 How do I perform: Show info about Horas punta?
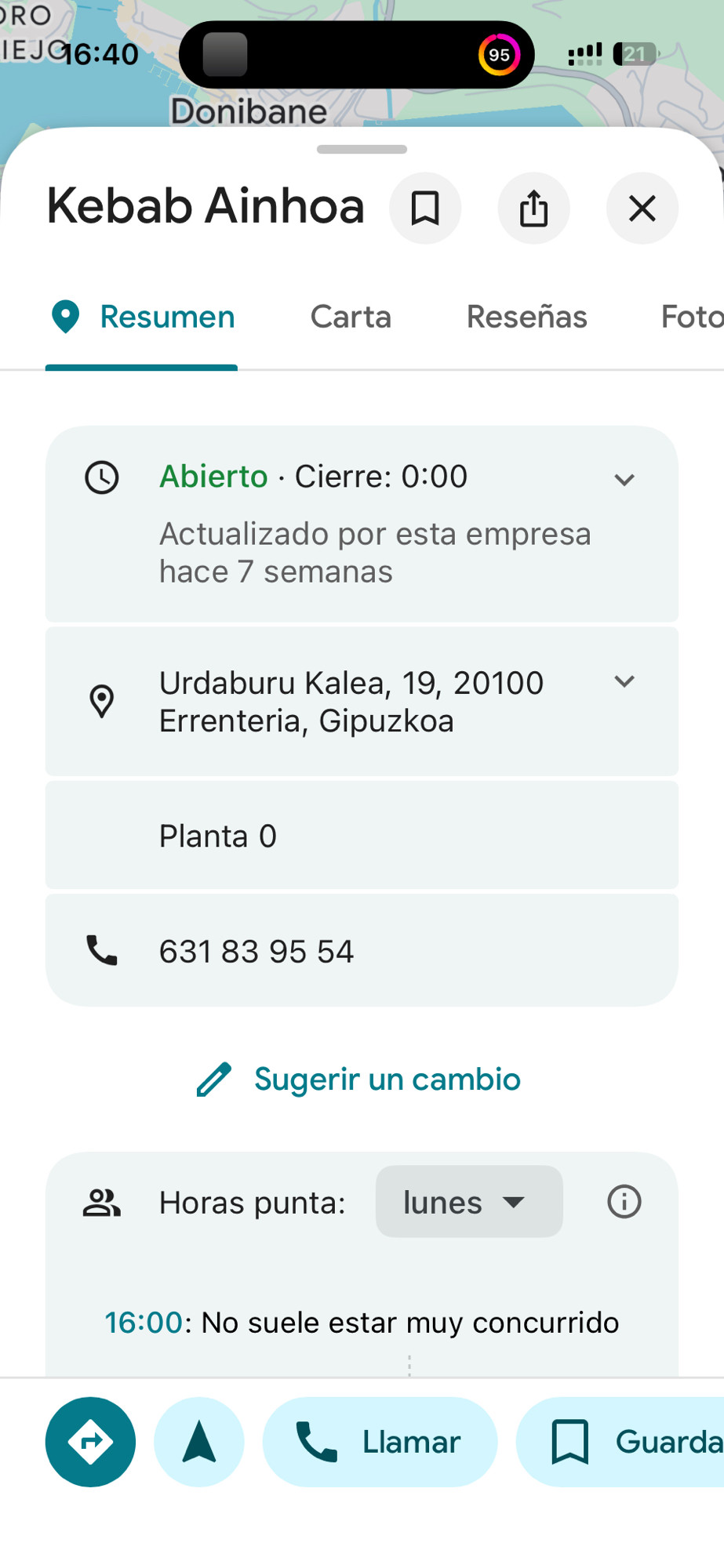click(x=624, y=1202)
